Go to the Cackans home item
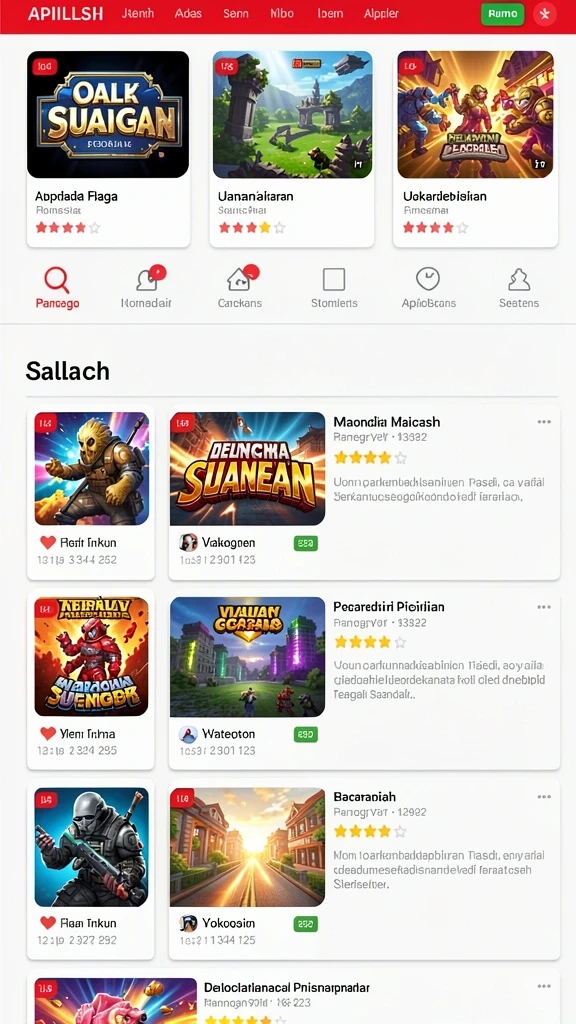Viewport: 576px width, 1024px height. coord(240,288)
